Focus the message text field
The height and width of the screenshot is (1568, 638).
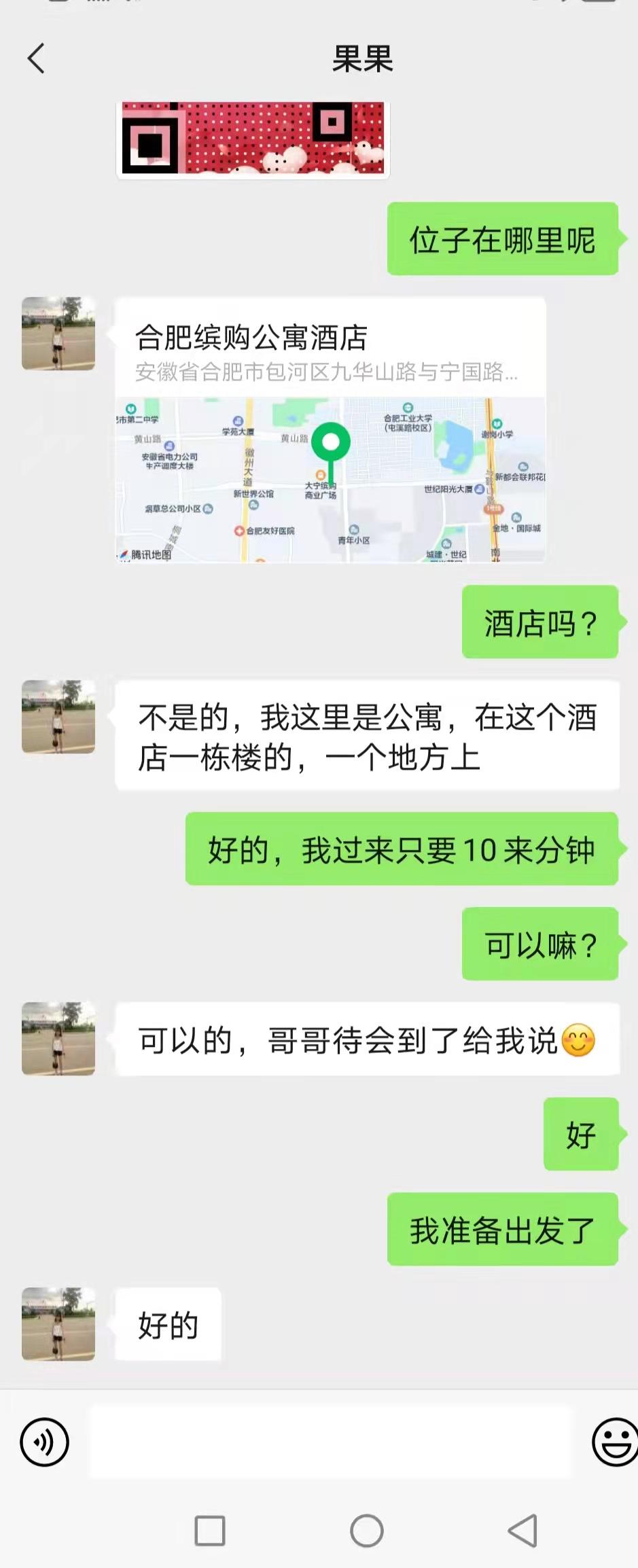point(330,1442)
